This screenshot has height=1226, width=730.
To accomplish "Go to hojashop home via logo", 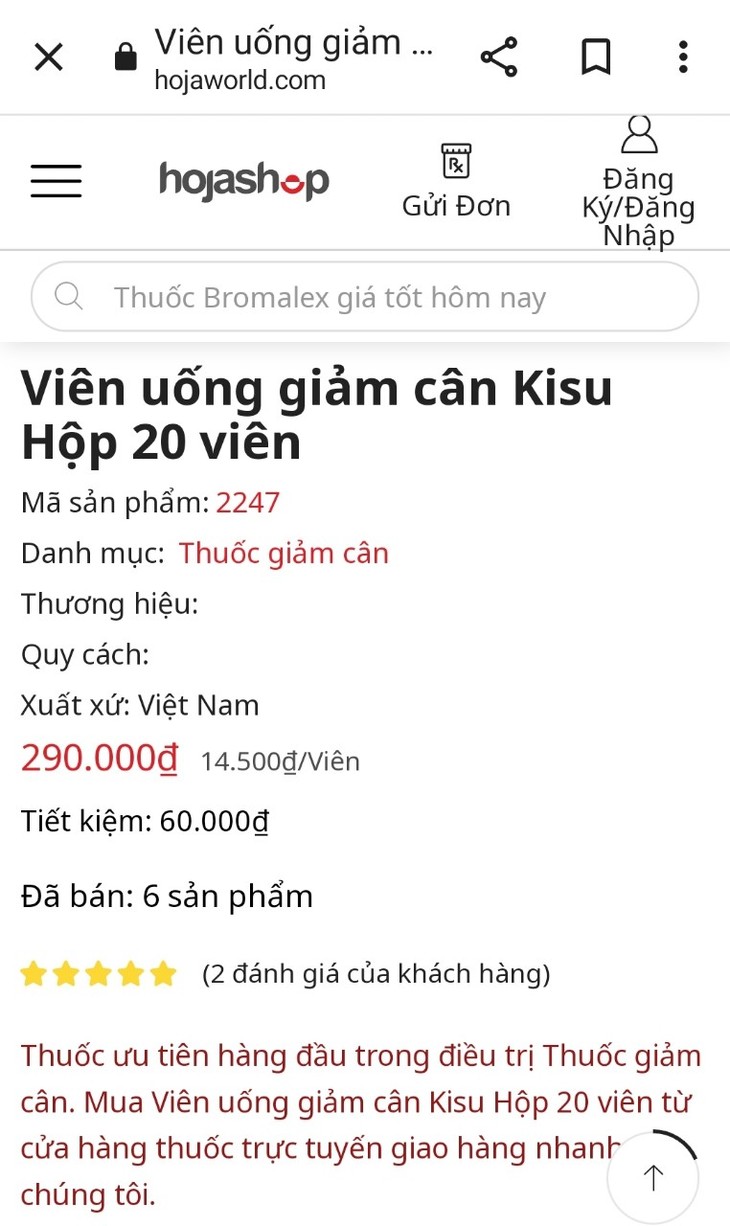I will 244,182.
